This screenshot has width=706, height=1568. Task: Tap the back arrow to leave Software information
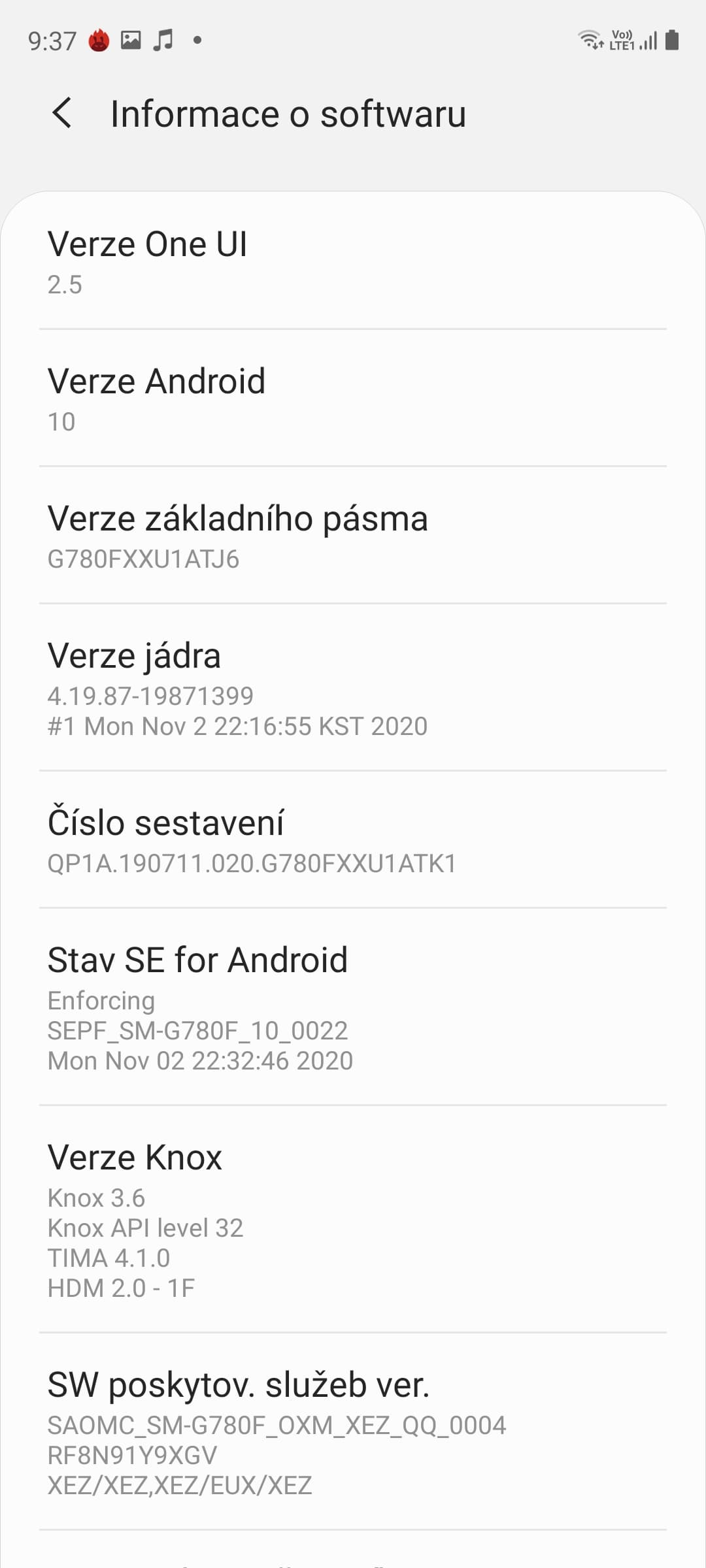pos(62,114)
